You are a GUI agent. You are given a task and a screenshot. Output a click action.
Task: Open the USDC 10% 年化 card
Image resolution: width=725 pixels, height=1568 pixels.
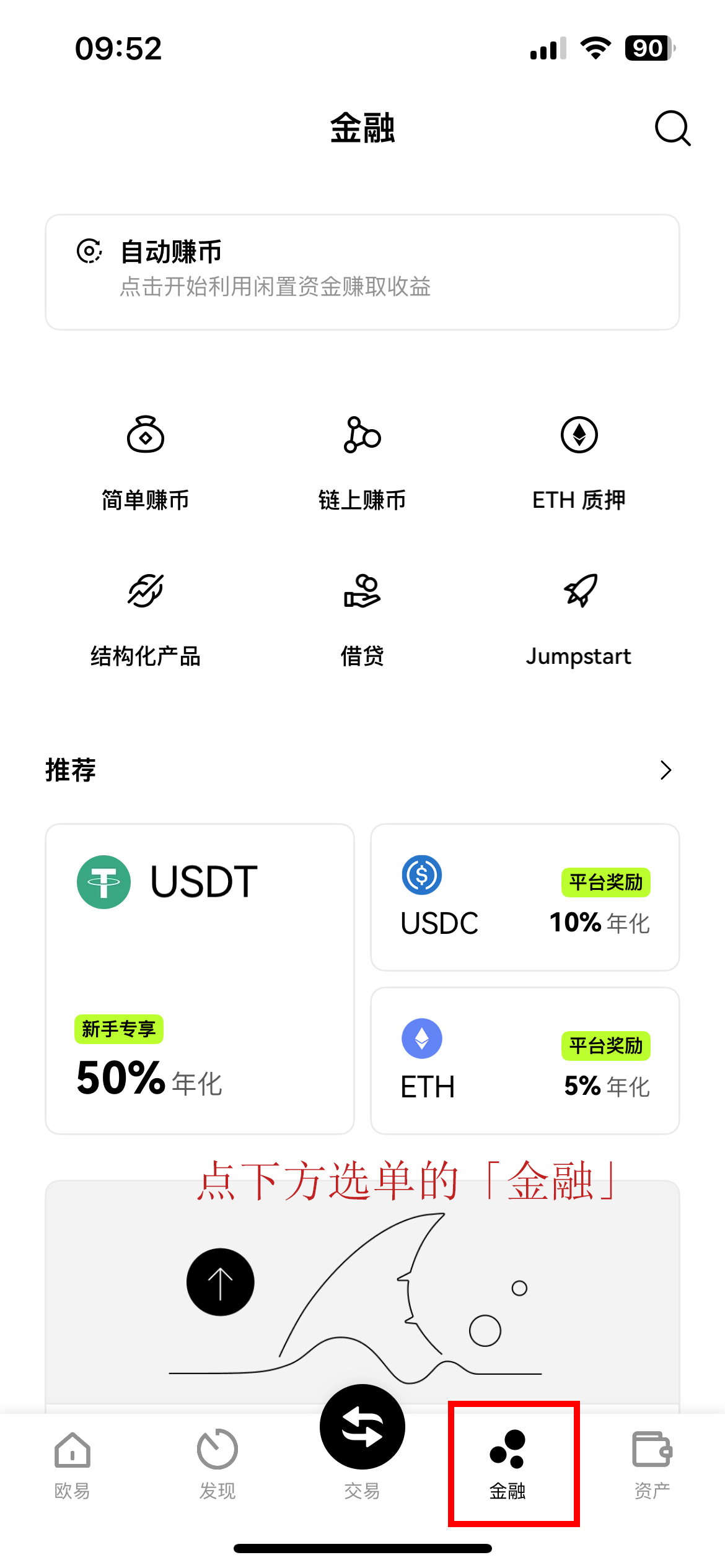[524, 896]
